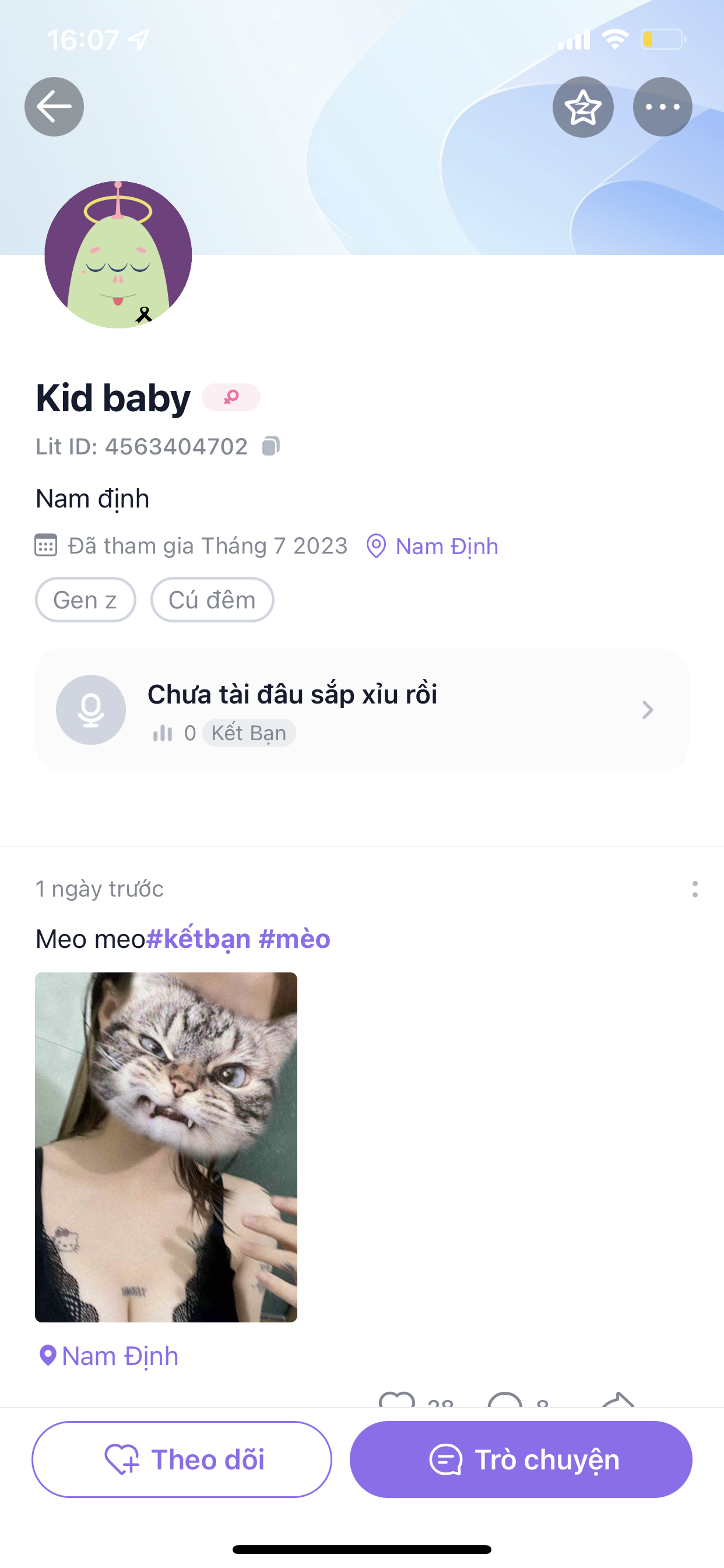The width and height of the screenshot is (724, 1568).
Task: View Kid baby's profile avatar
Action: (118, 254)
